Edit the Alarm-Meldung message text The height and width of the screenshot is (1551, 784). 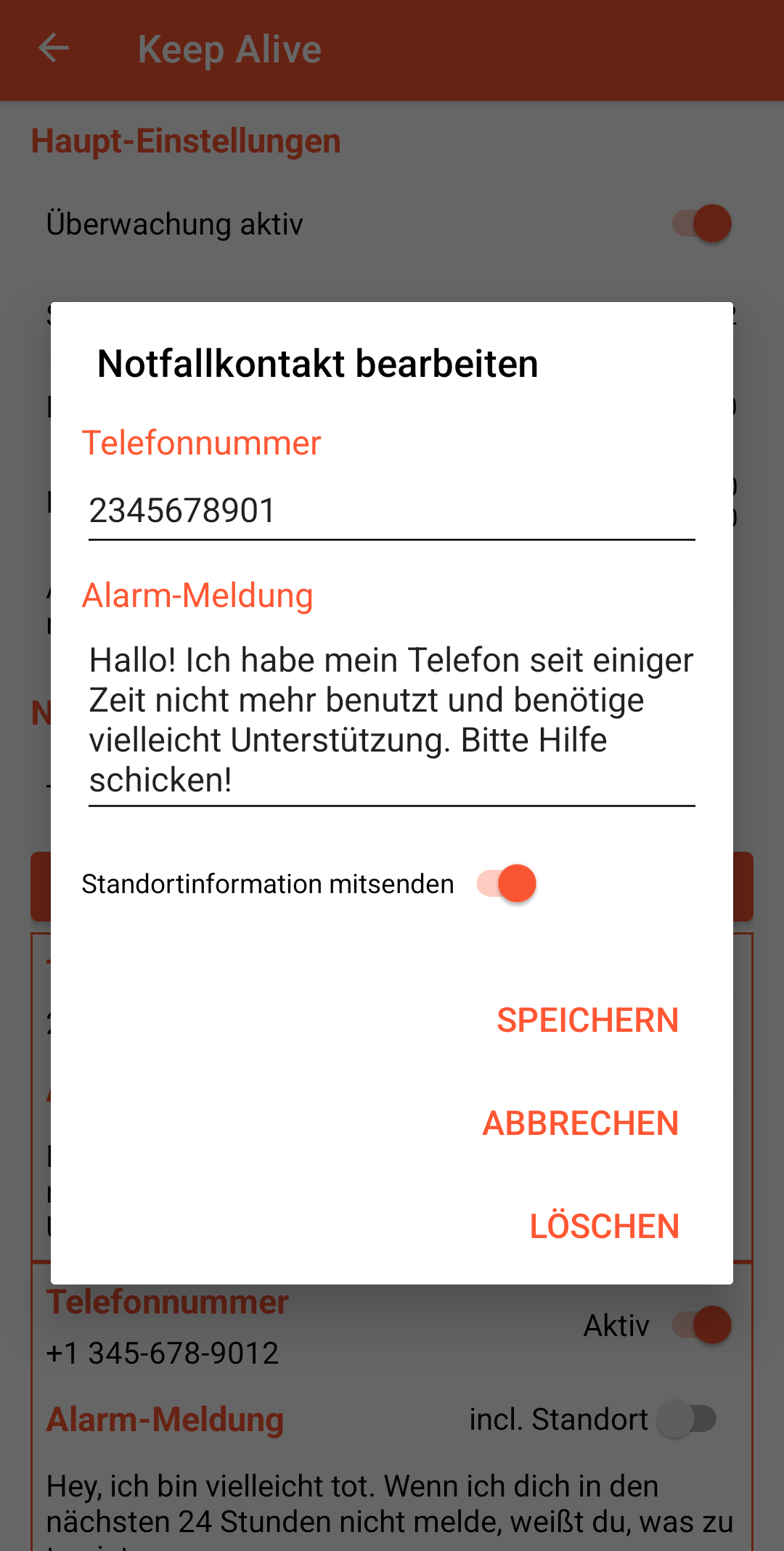391,719
